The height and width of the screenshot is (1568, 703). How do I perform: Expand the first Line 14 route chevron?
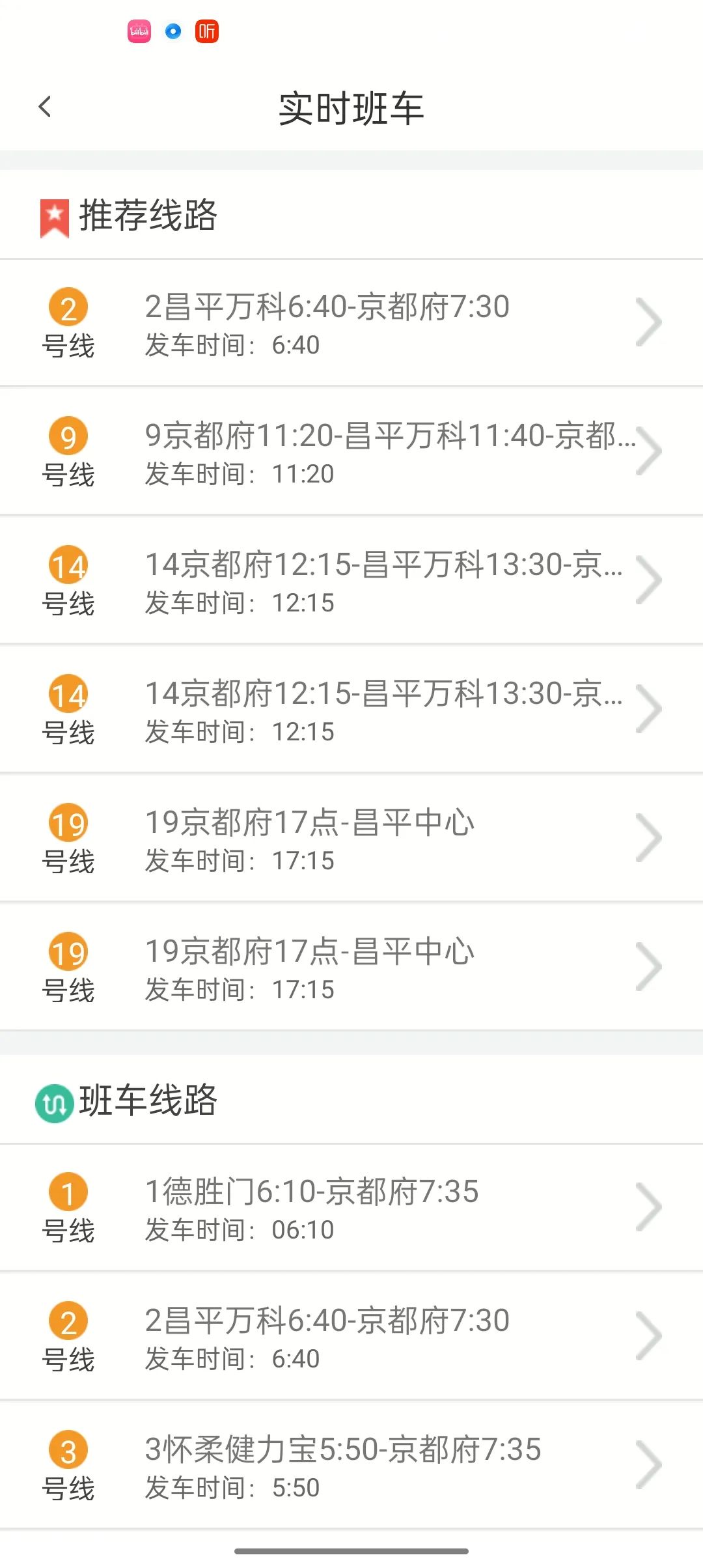[x=651, y=580]
